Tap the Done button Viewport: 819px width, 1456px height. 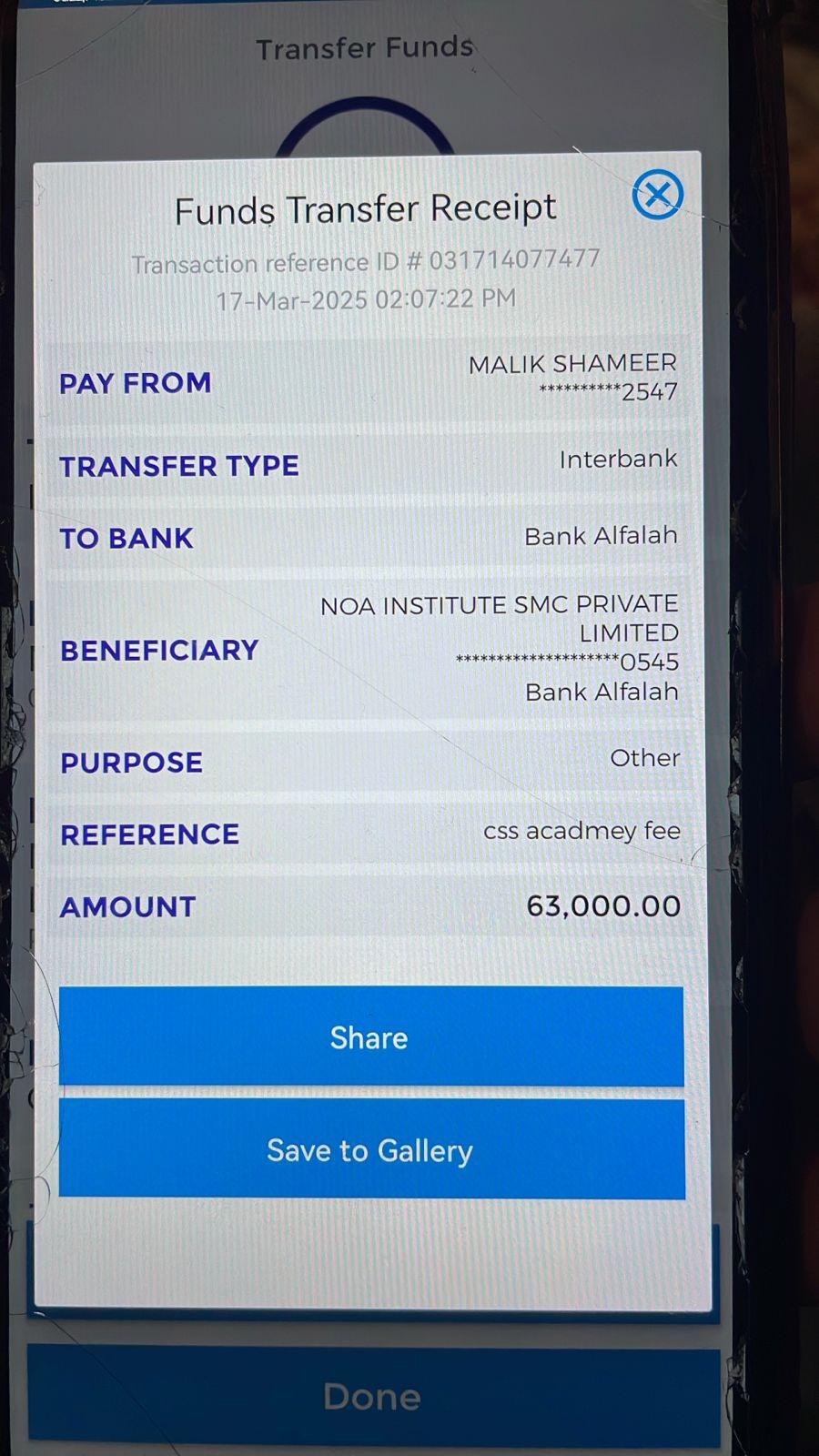[372, 1397]
